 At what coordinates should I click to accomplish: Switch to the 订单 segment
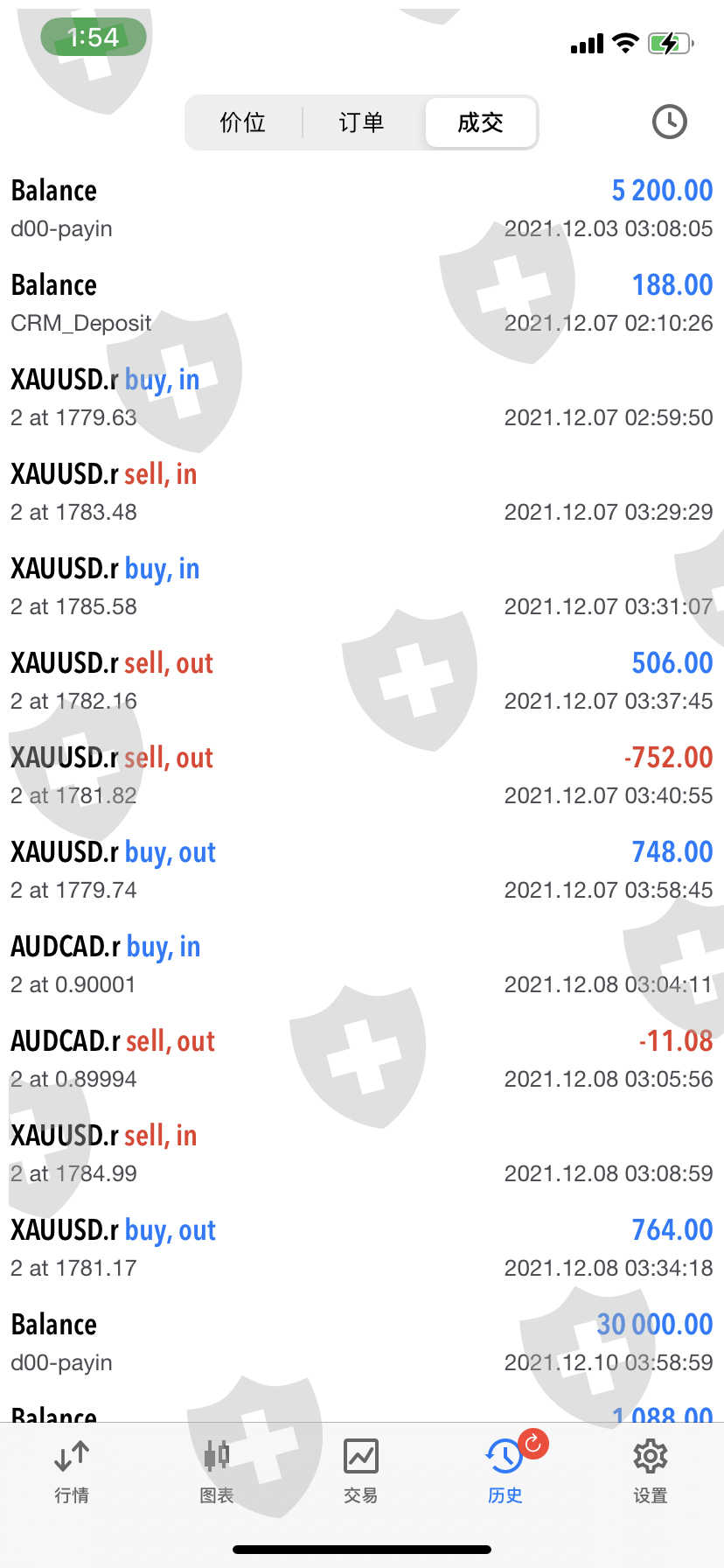tap(361, 122)
